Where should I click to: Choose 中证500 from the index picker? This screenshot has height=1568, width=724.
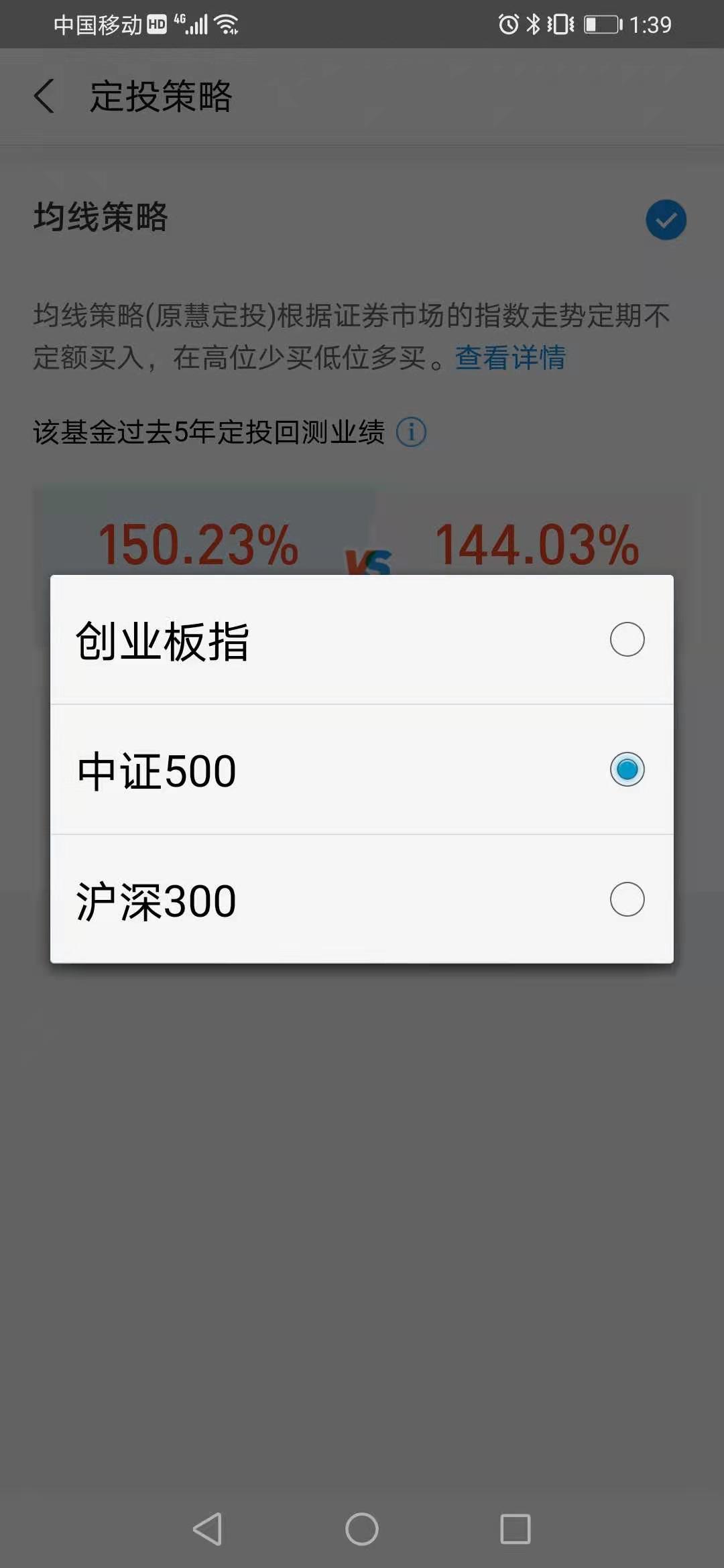pyautogui.click(x=268, y=770)
